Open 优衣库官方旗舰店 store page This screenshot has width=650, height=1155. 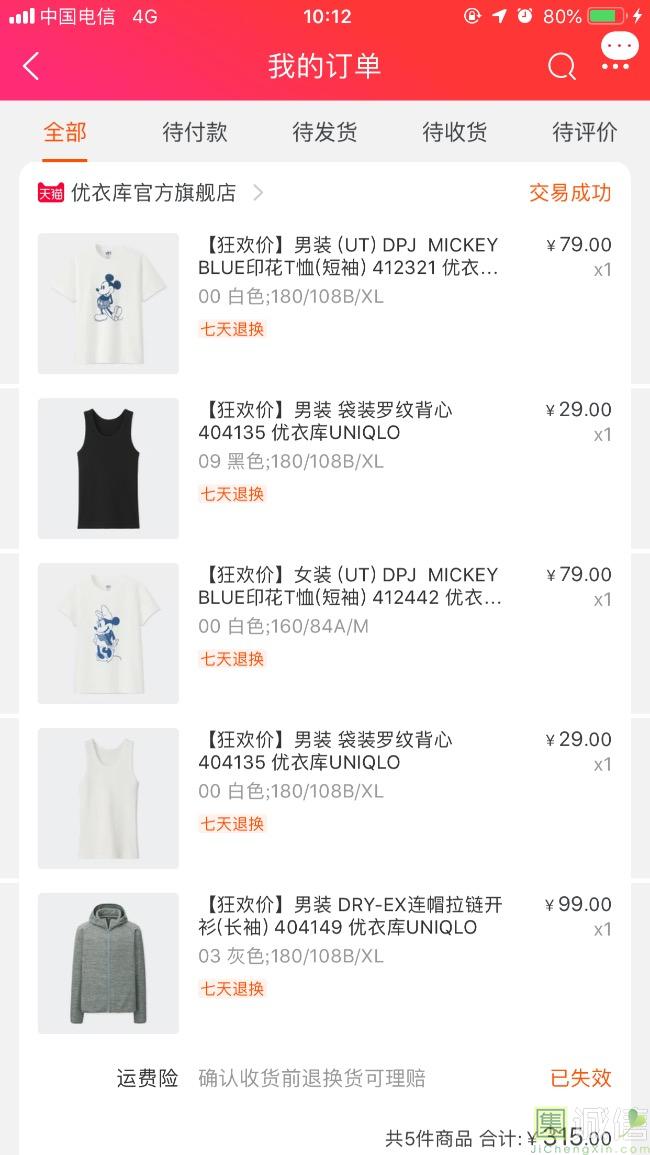click(x=153, y=193)
